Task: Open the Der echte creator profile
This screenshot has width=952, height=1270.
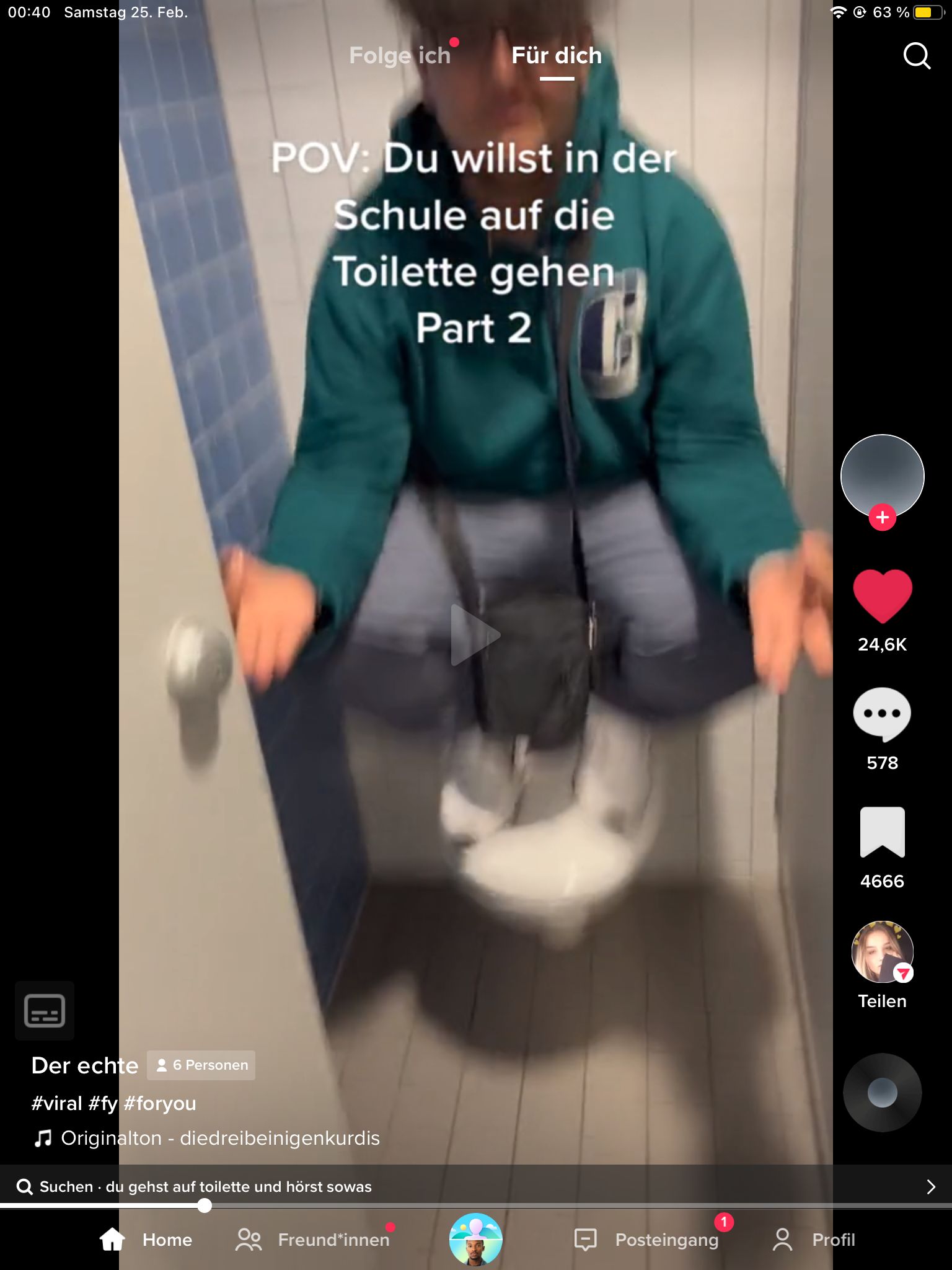Action: click(85, 1065)
